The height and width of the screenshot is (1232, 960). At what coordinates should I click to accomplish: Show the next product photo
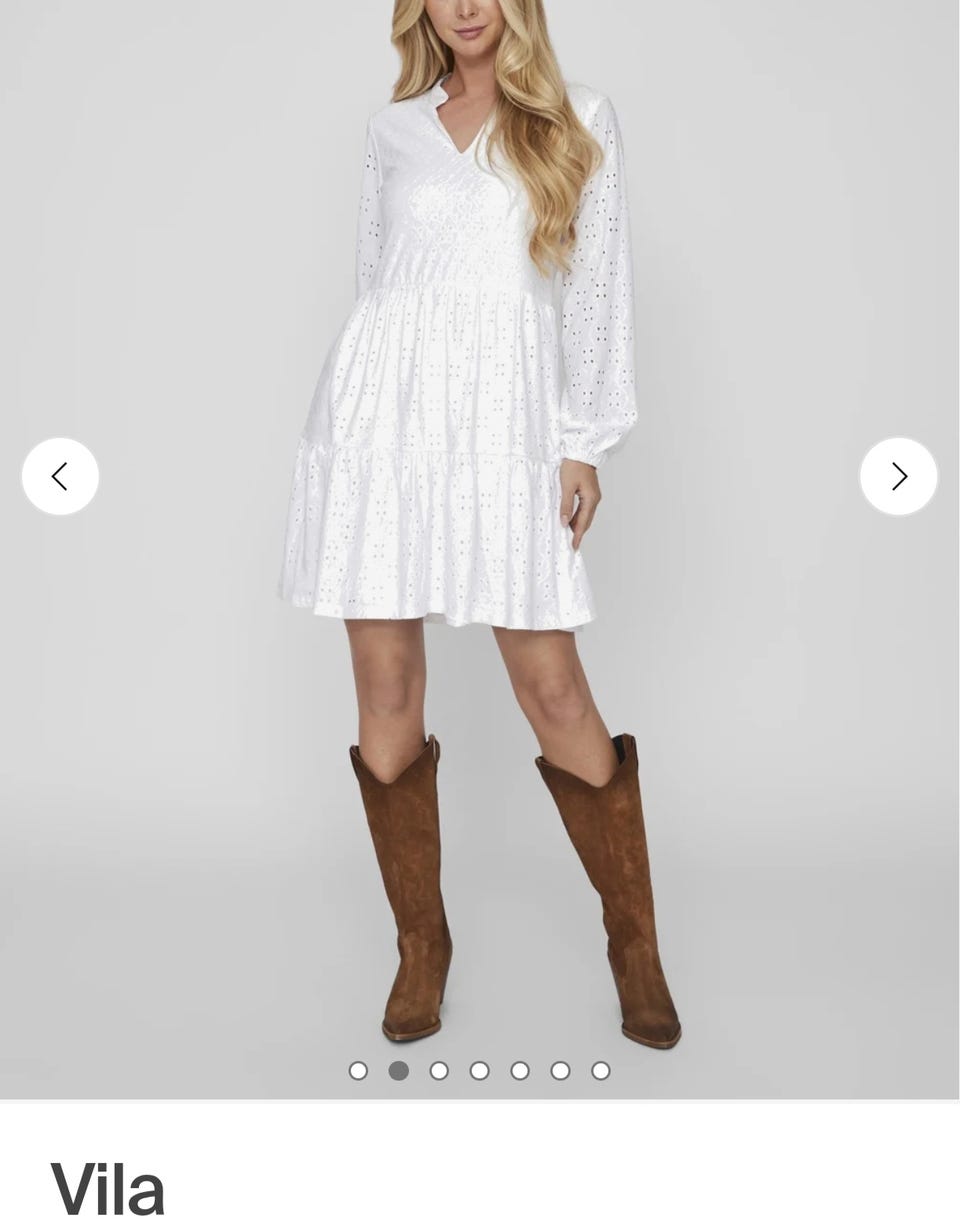tap(898, 476)
